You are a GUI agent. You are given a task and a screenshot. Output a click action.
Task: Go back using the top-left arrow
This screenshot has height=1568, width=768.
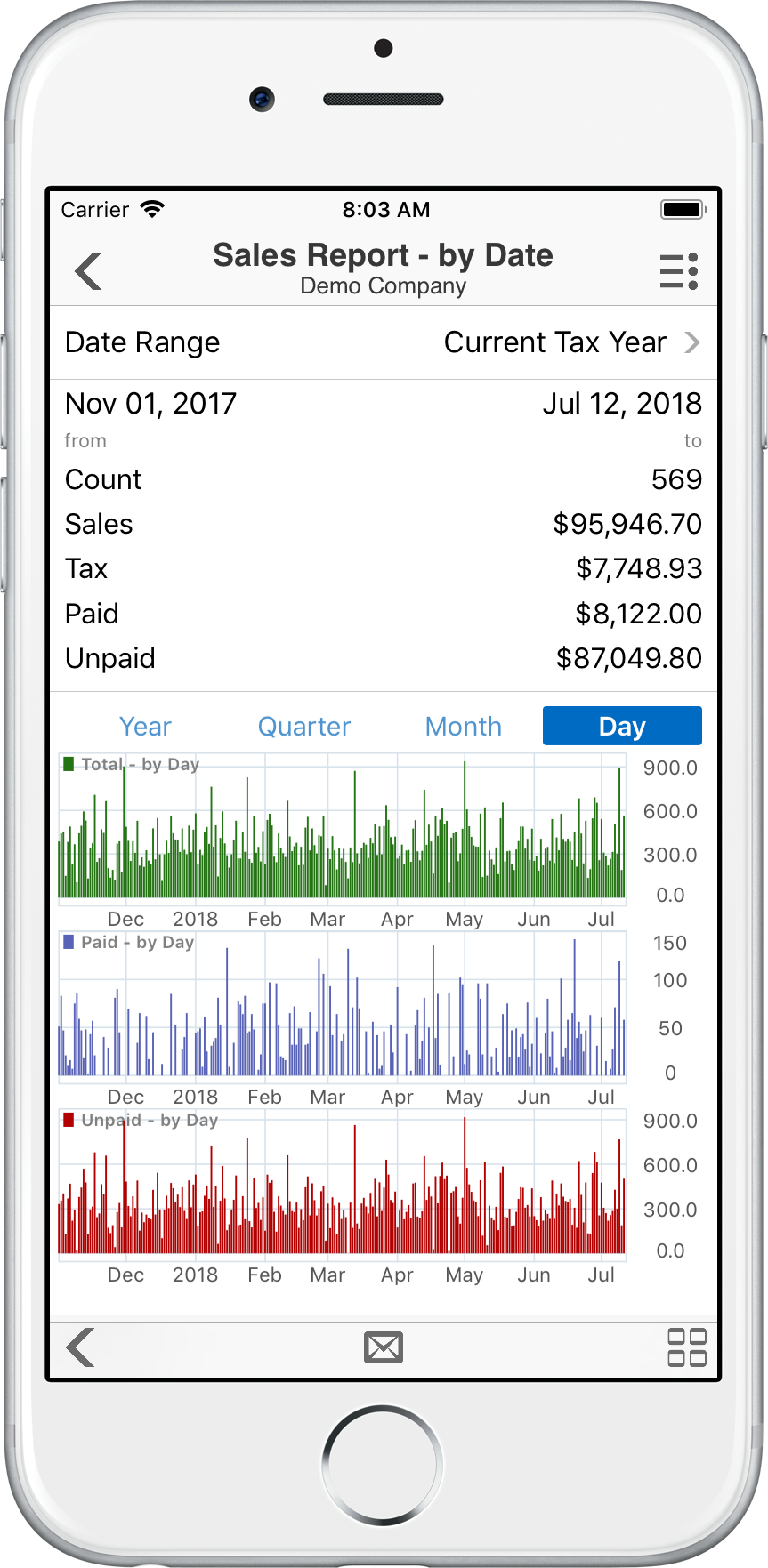pyautogui.click(x=89, y=271)
